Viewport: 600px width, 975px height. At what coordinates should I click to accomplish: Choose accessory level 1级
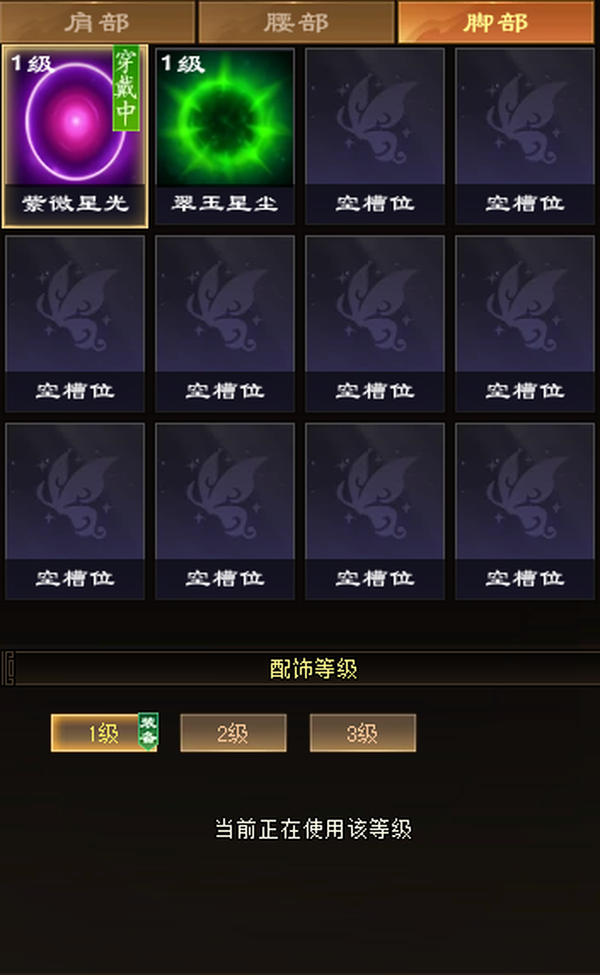click(x=104, y=733)
